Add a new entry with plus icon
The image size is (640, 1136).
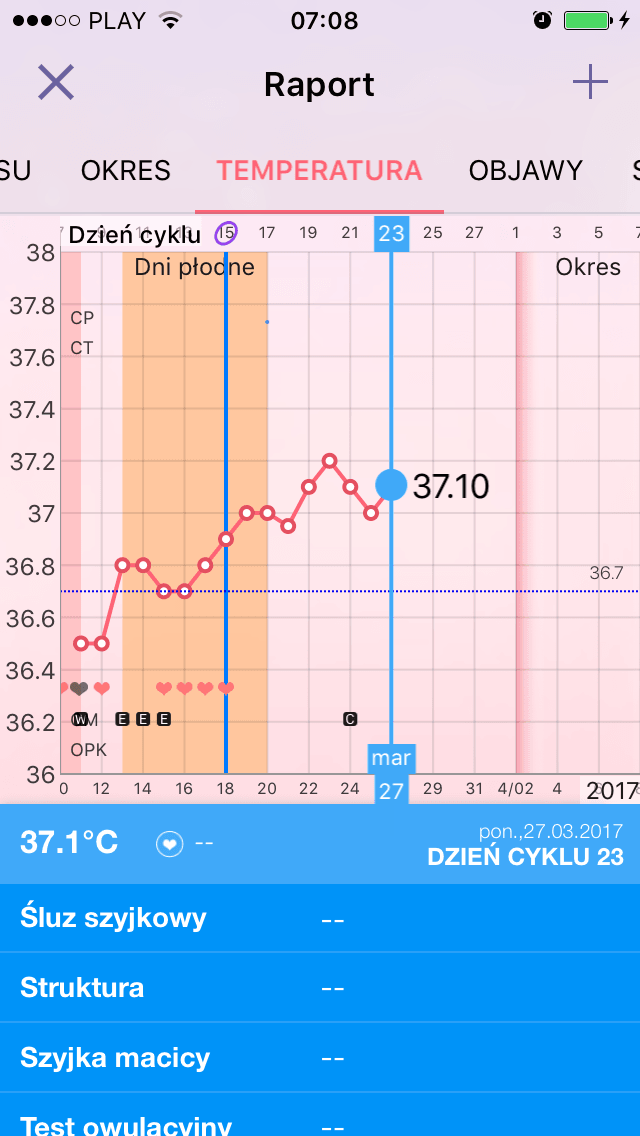click(x=590, y=82)
